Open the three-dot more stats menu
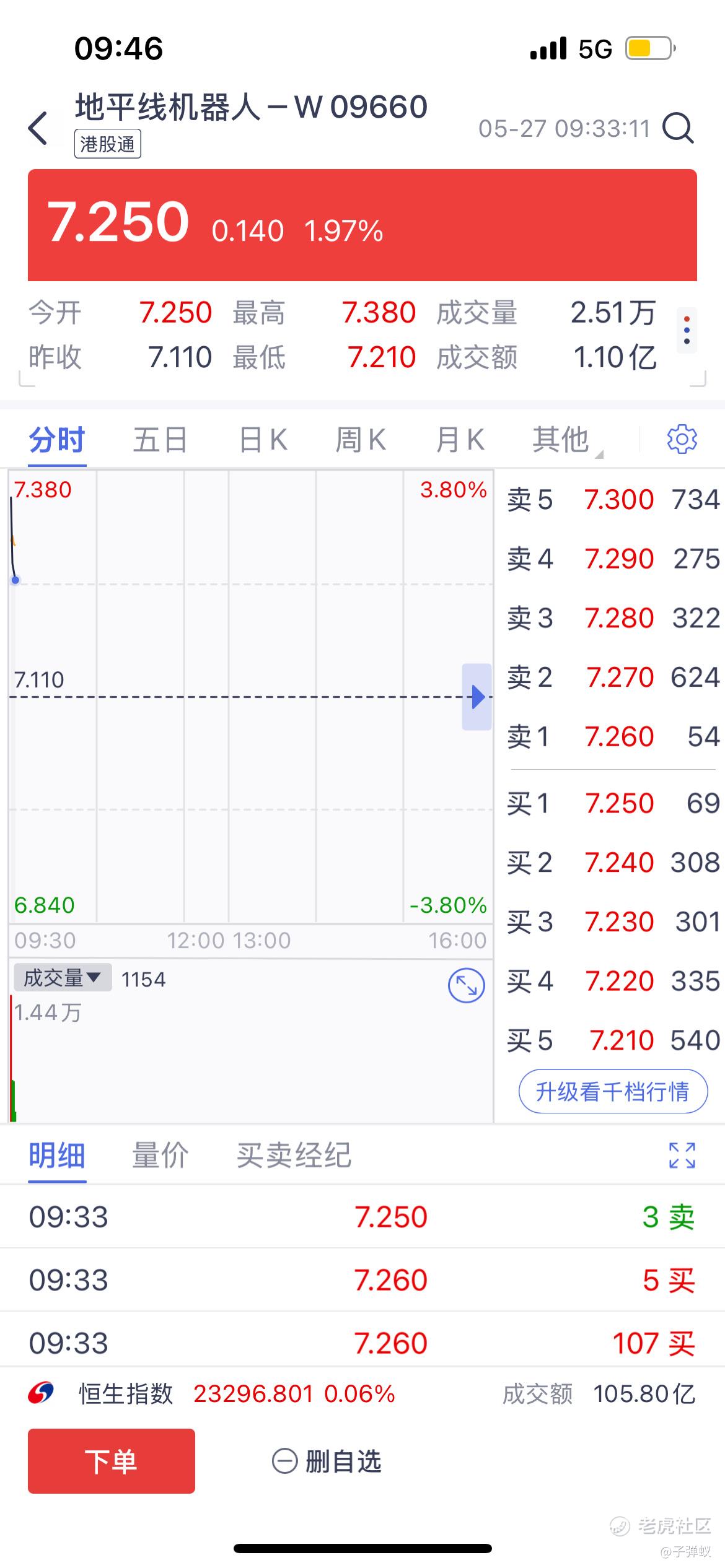 [x=687, y=331]
